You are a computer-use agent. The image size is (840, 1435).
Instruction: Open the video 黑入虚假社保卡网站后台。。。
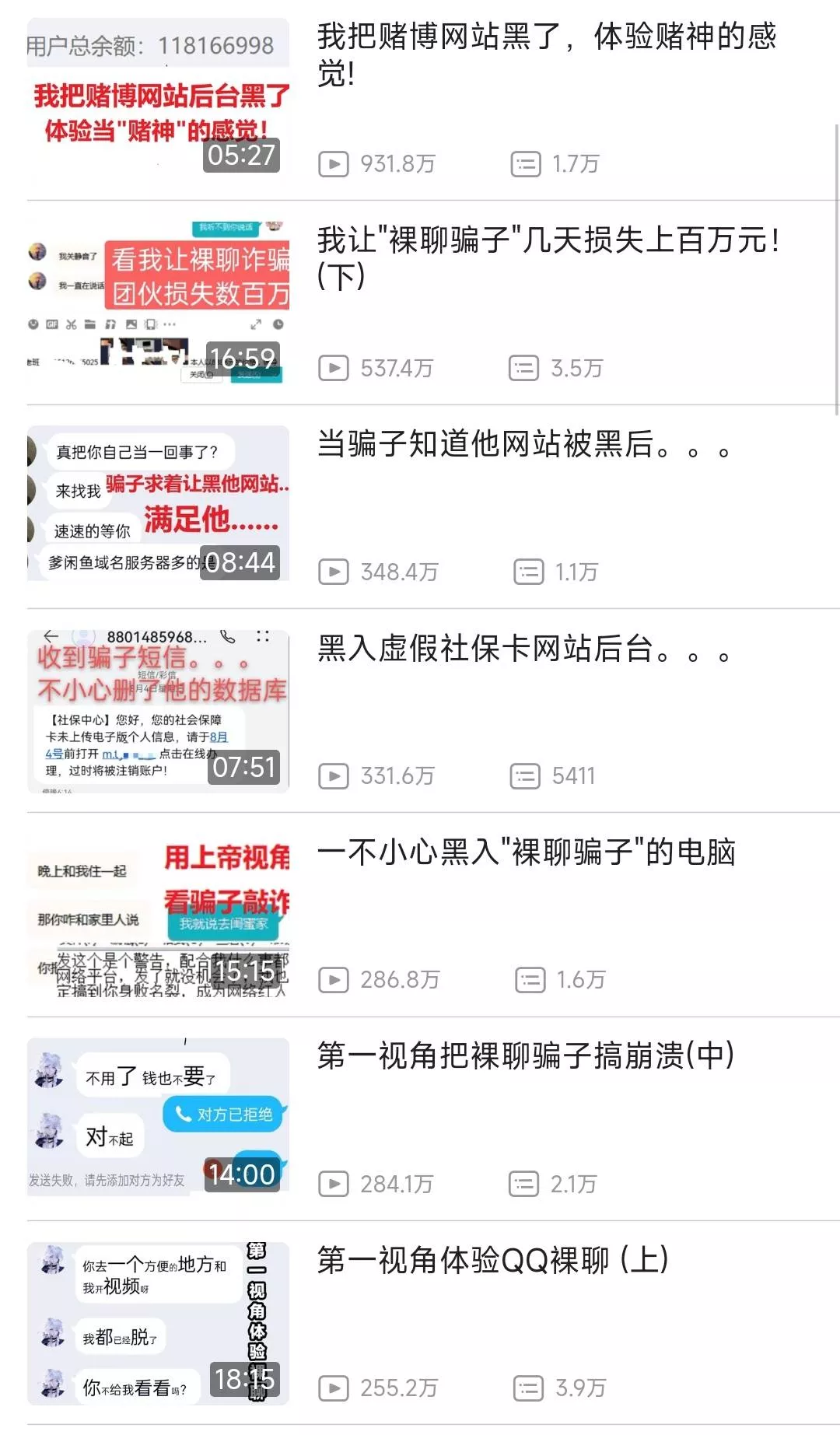[521, 653]
